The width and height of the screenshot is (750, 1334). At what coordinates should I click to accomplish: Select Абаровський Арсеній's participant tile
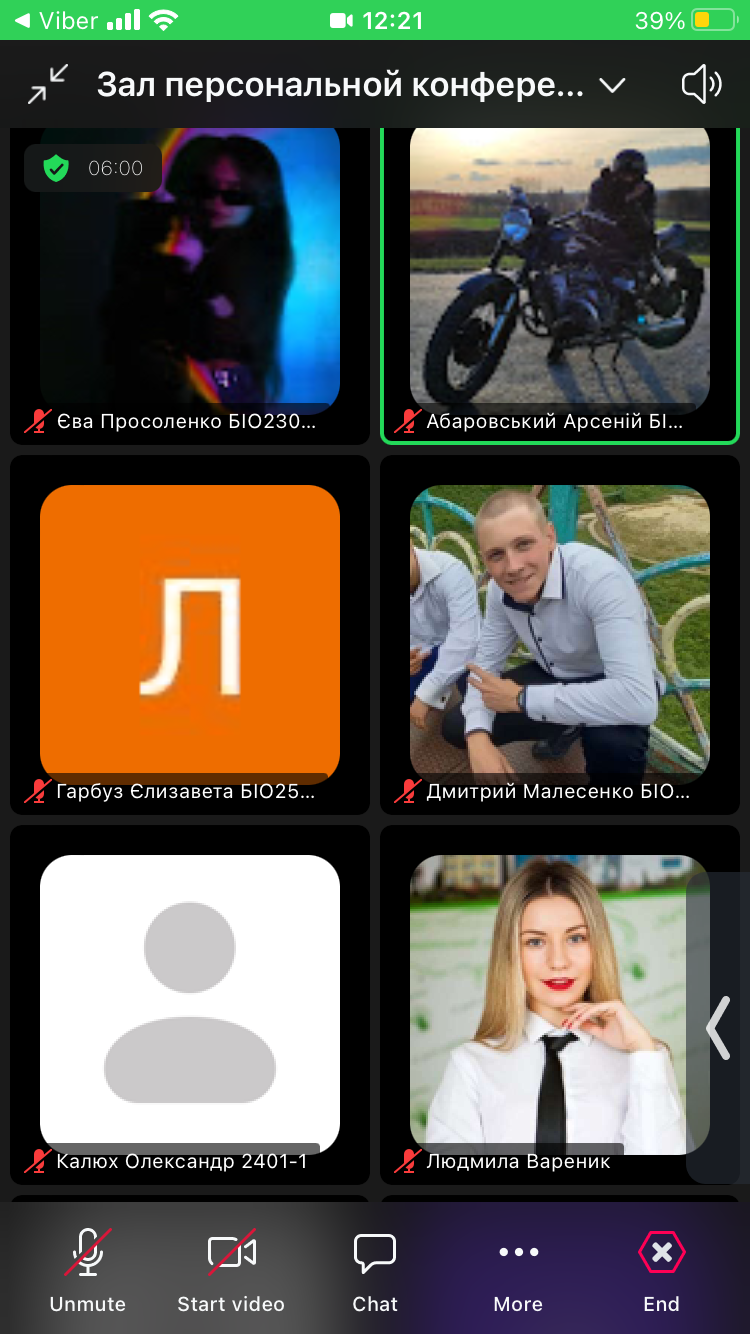click(x=560, y=280)
